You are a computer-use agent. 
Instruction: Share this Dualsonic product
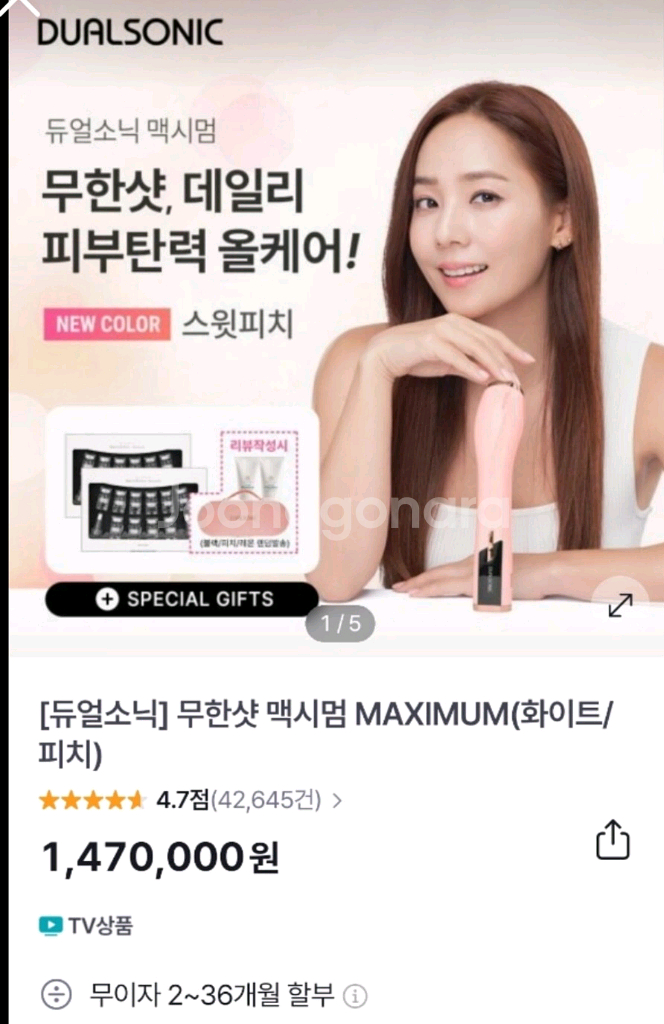coord(613,840)
